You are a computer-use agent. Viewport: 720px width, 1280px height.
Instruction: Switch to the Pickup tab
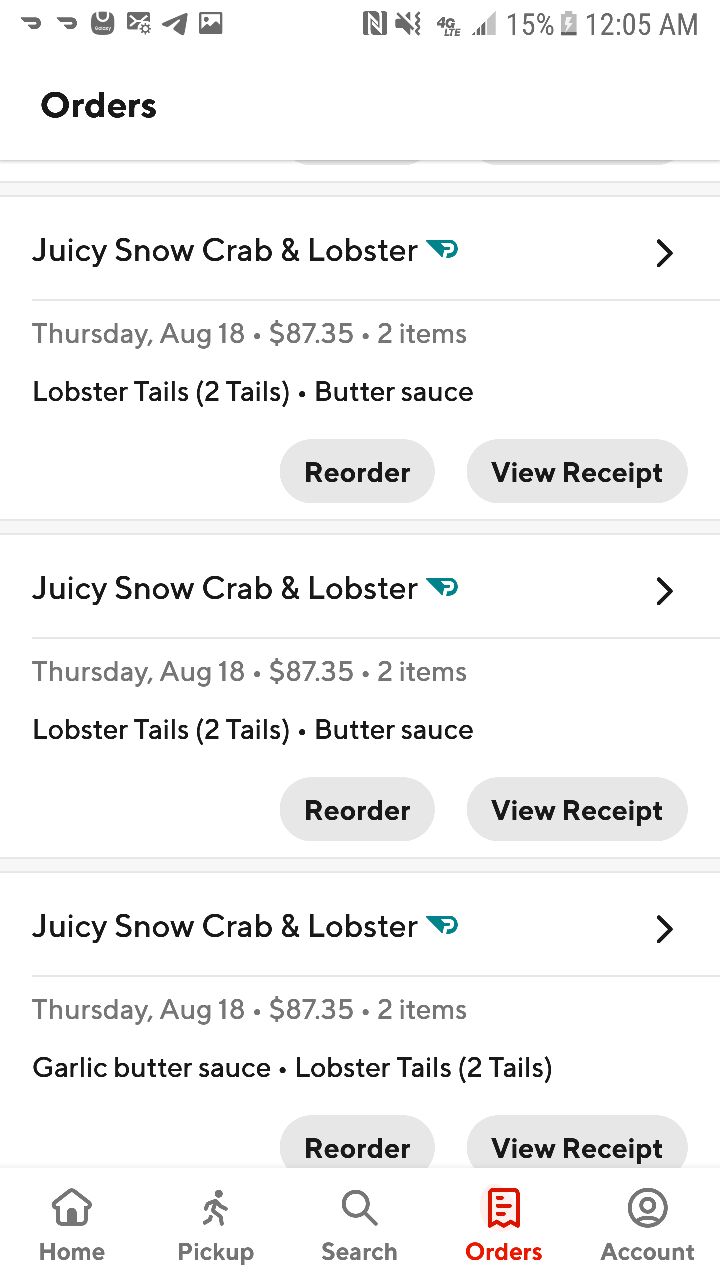coord(215,1225)
